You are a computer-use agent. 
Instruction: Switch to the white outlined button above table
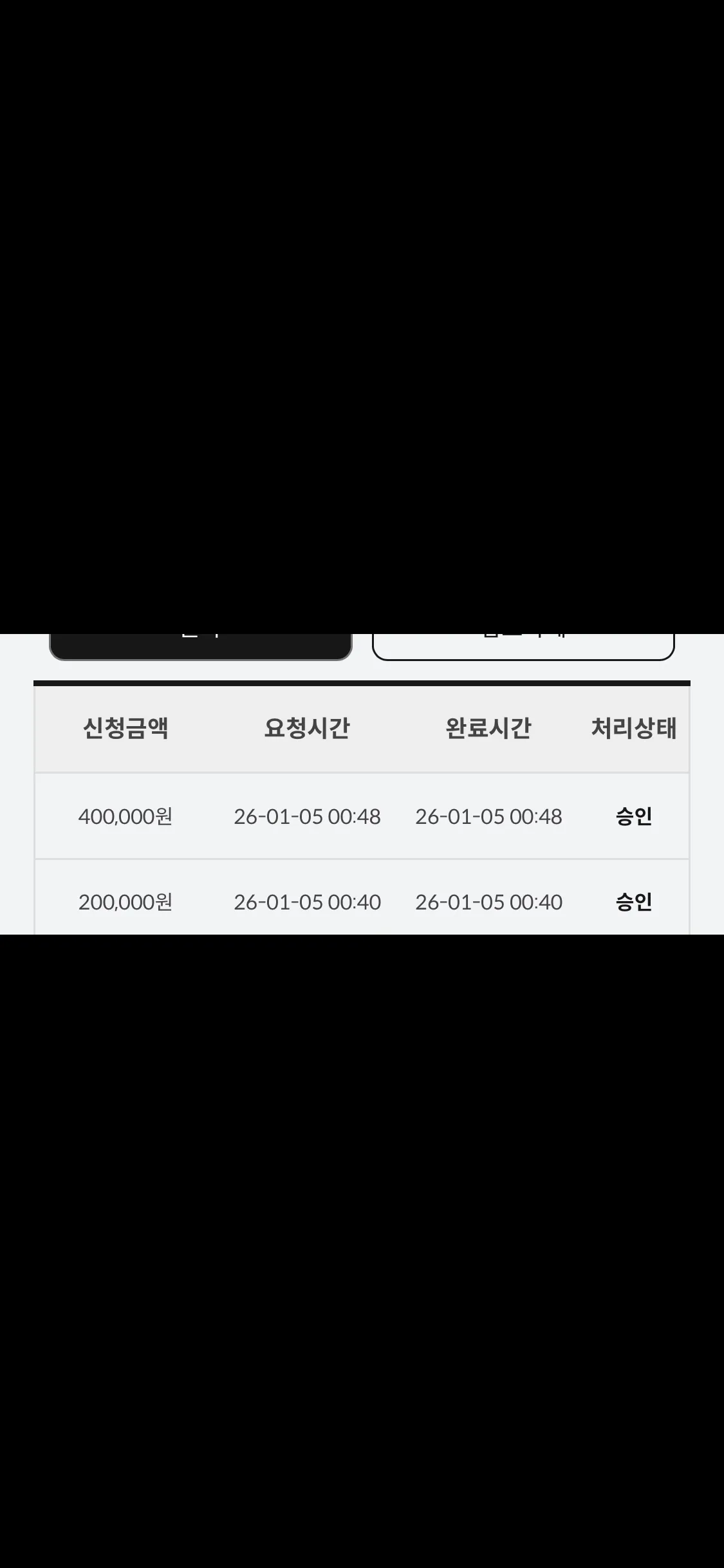523,646
